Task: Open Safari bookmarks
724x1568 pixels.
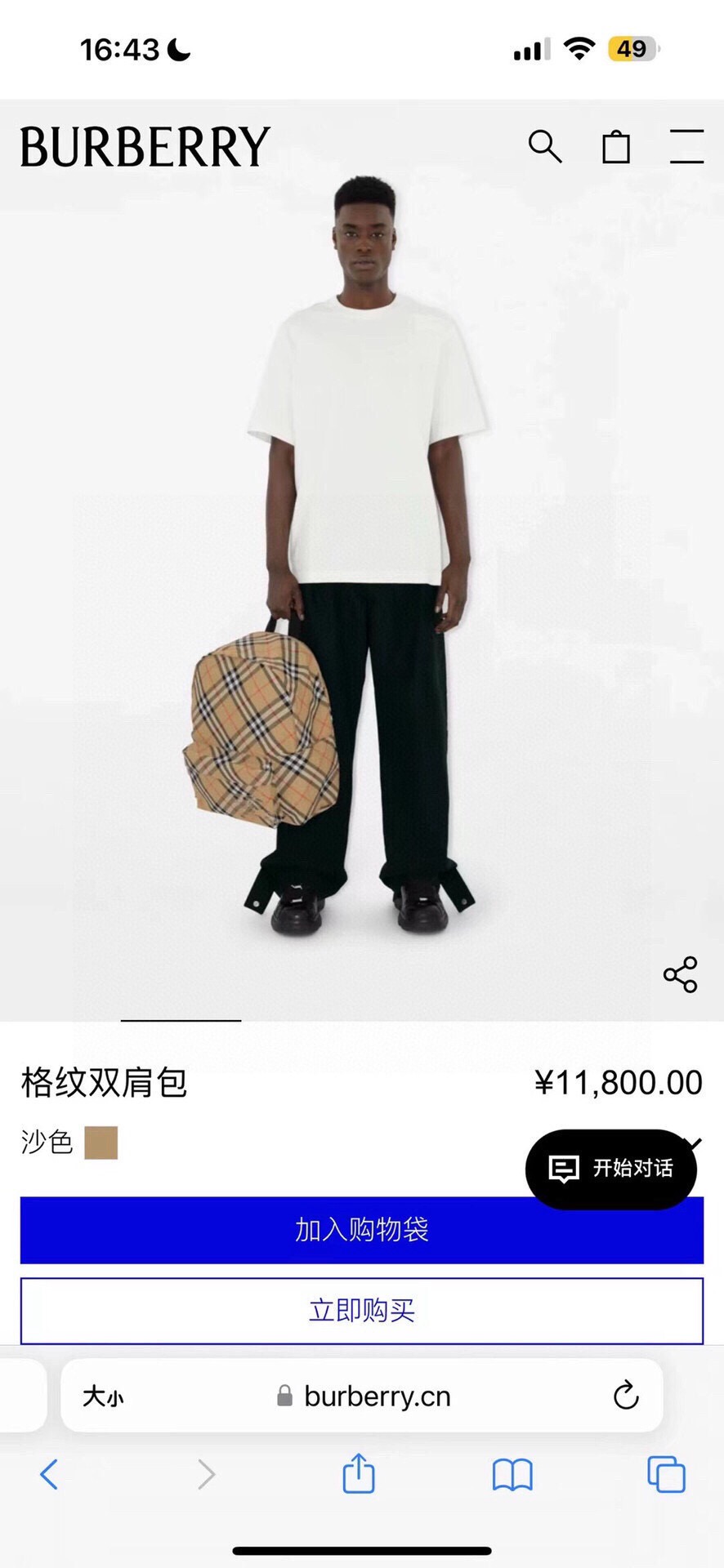Action: click(512, 1475)
